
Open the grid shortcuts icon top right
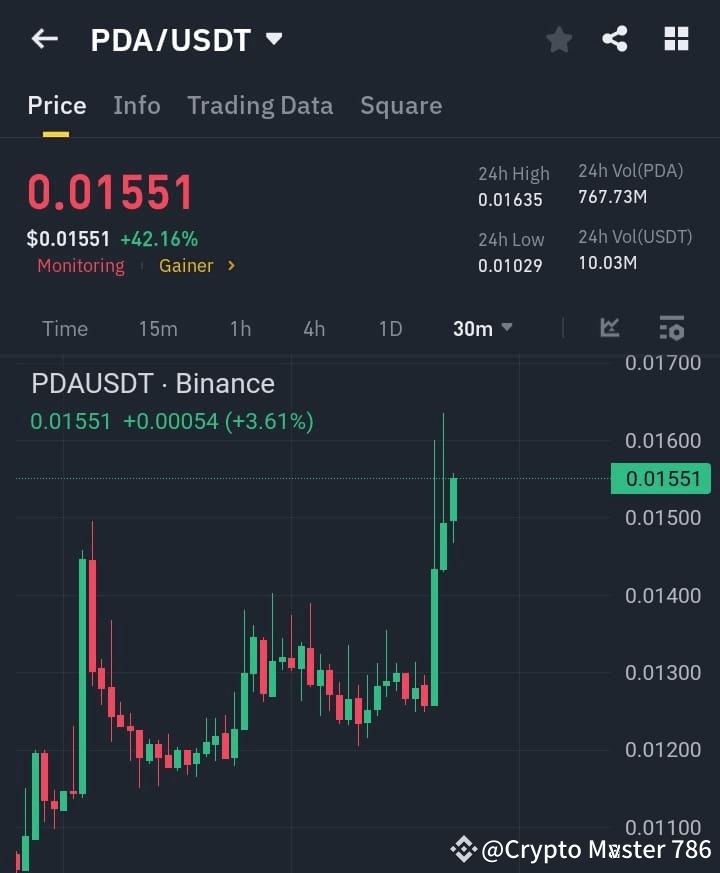point(676,39)
